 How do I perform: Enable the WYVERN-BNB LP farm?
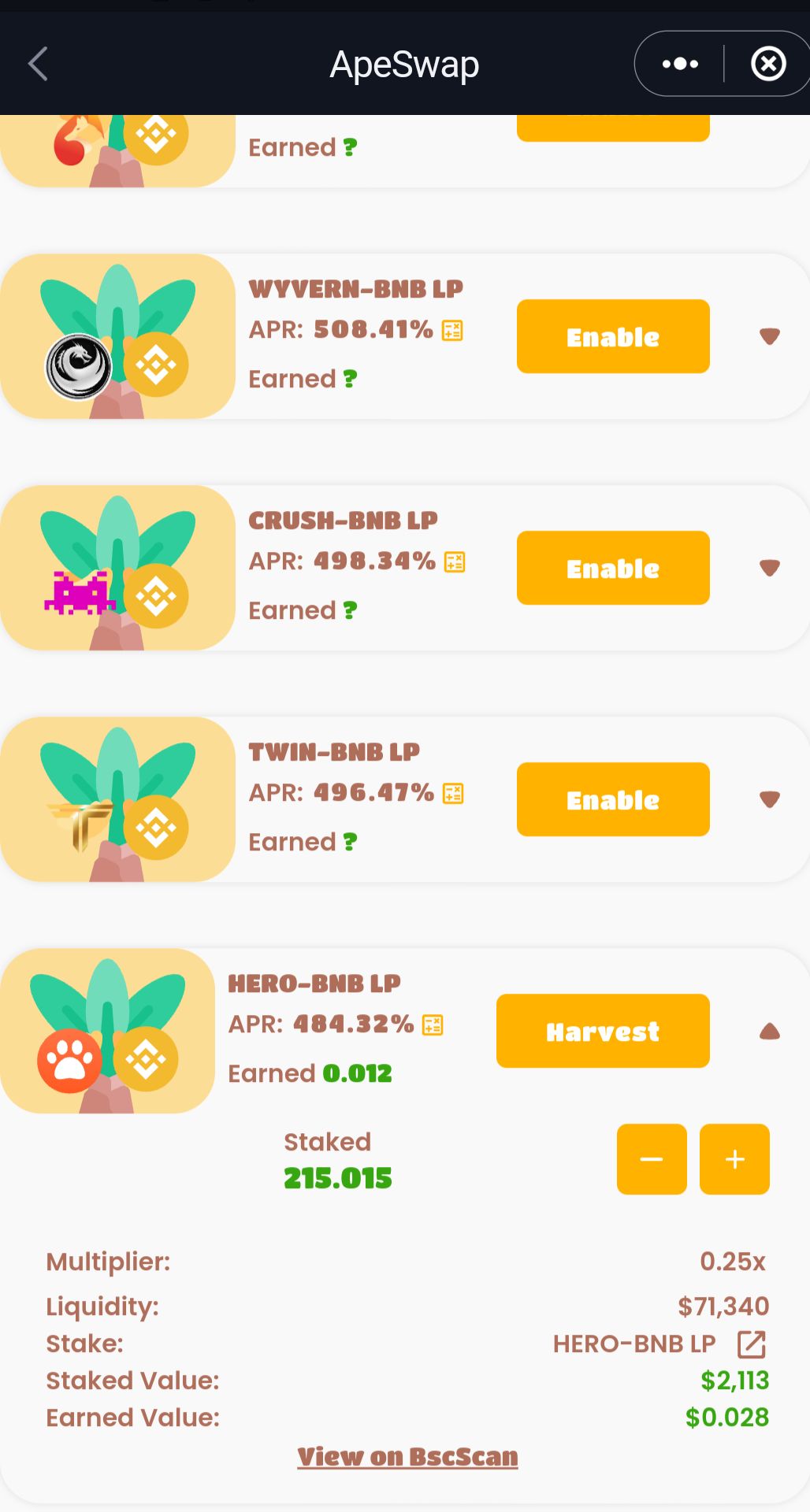click(612, 336)
